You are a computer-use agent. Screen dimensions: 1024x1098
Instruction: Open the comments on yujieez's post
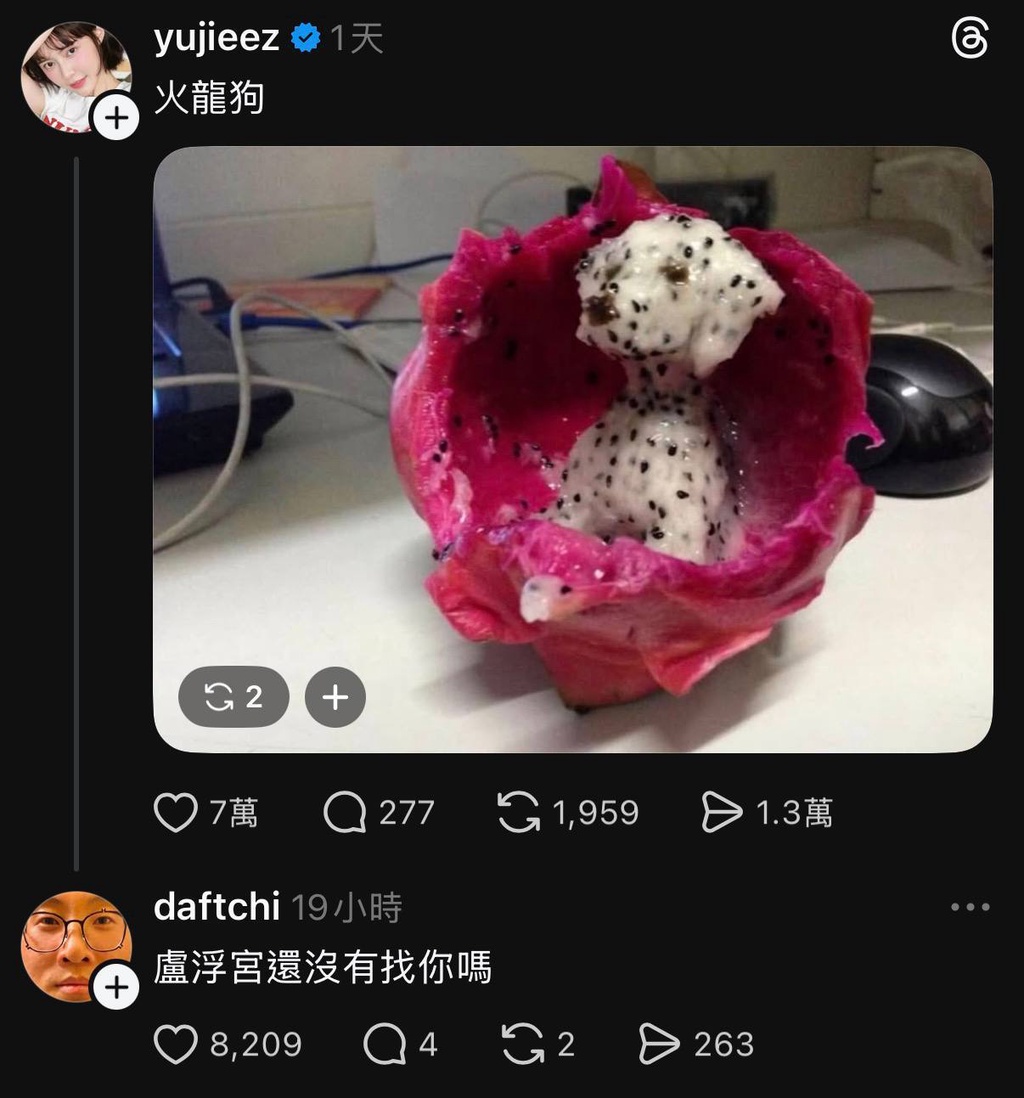pos(345,813)
